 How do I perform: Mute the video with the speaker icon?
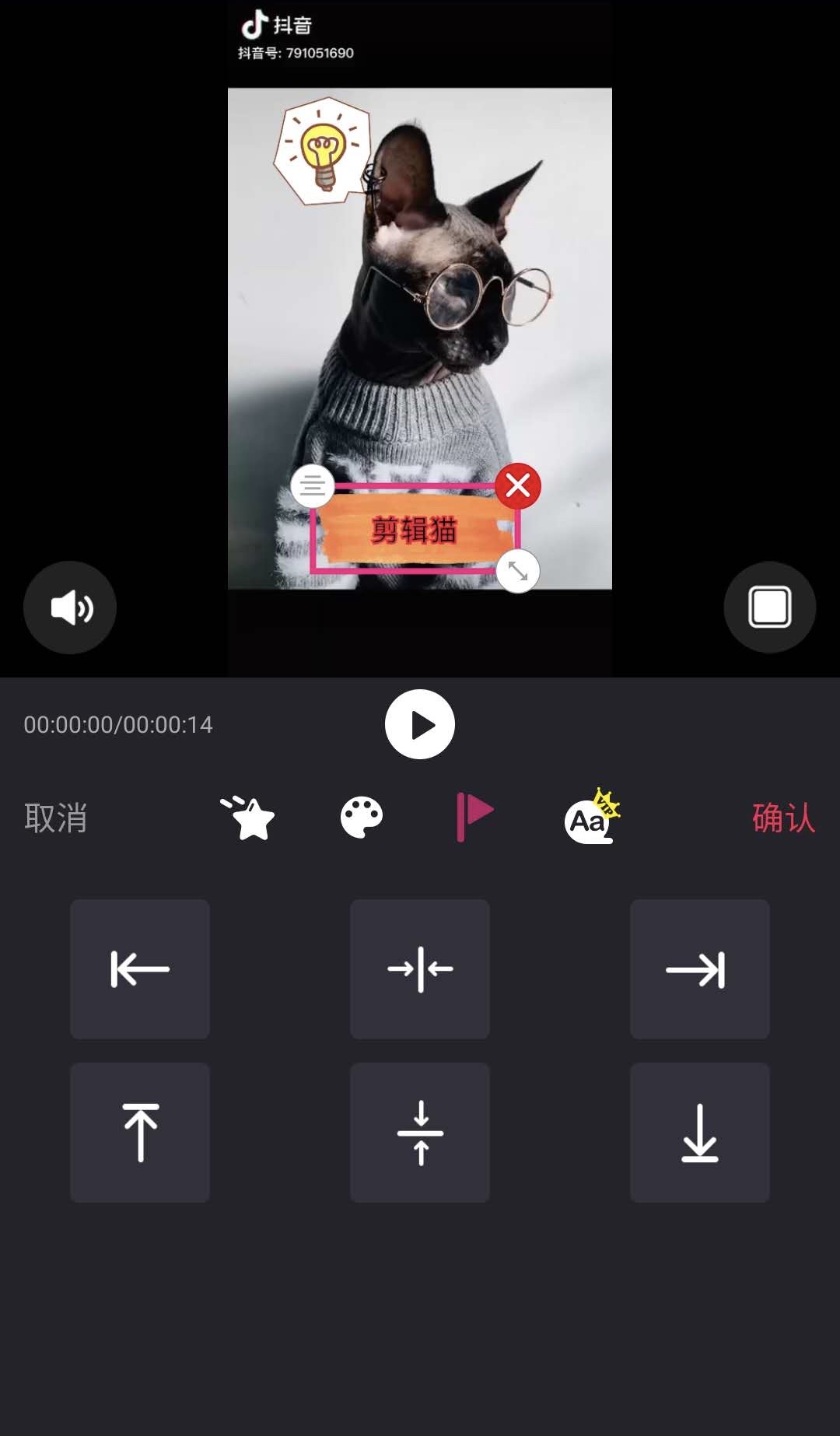coord(69,608)
